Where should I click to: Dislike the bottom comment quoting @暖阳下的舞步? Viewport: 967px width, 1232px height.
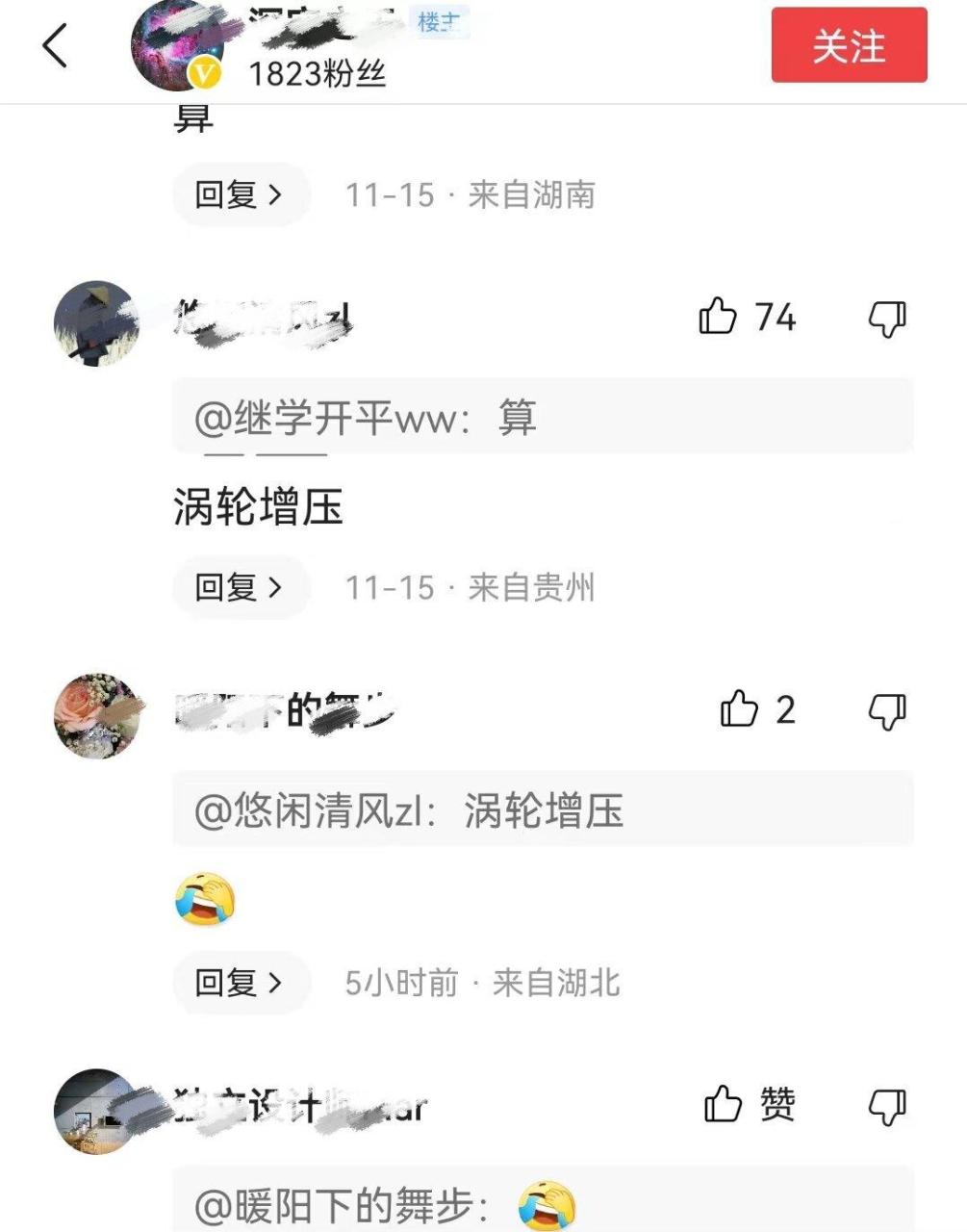[x=887, y=1107]
